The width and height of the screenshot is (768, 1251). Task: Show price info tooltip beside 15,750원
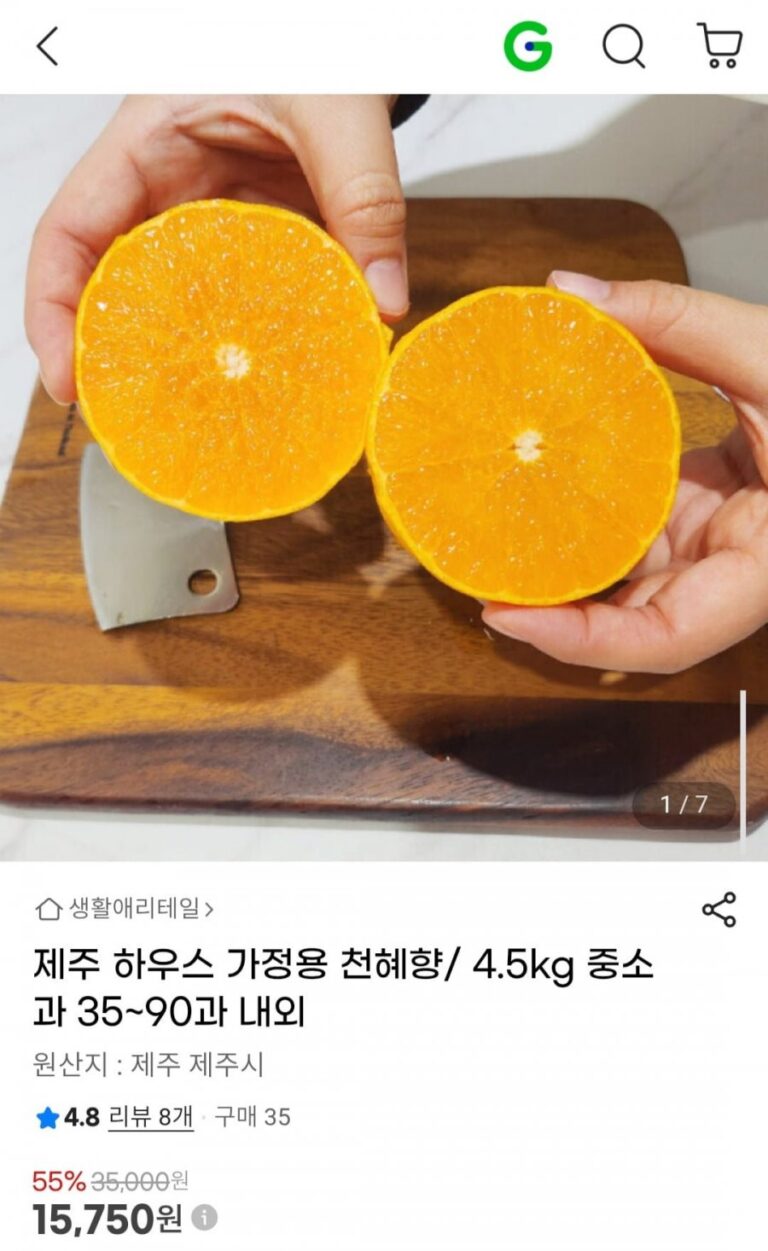click(204, 1218)
